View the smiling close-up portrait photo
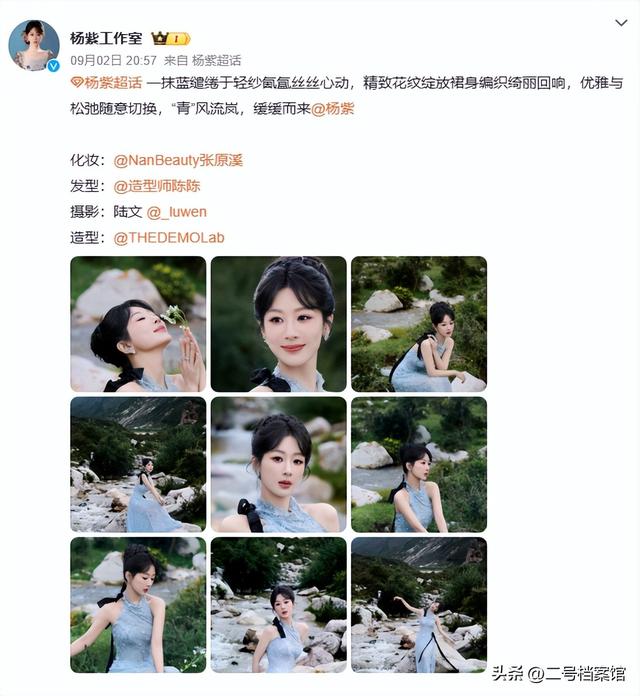 278,324
